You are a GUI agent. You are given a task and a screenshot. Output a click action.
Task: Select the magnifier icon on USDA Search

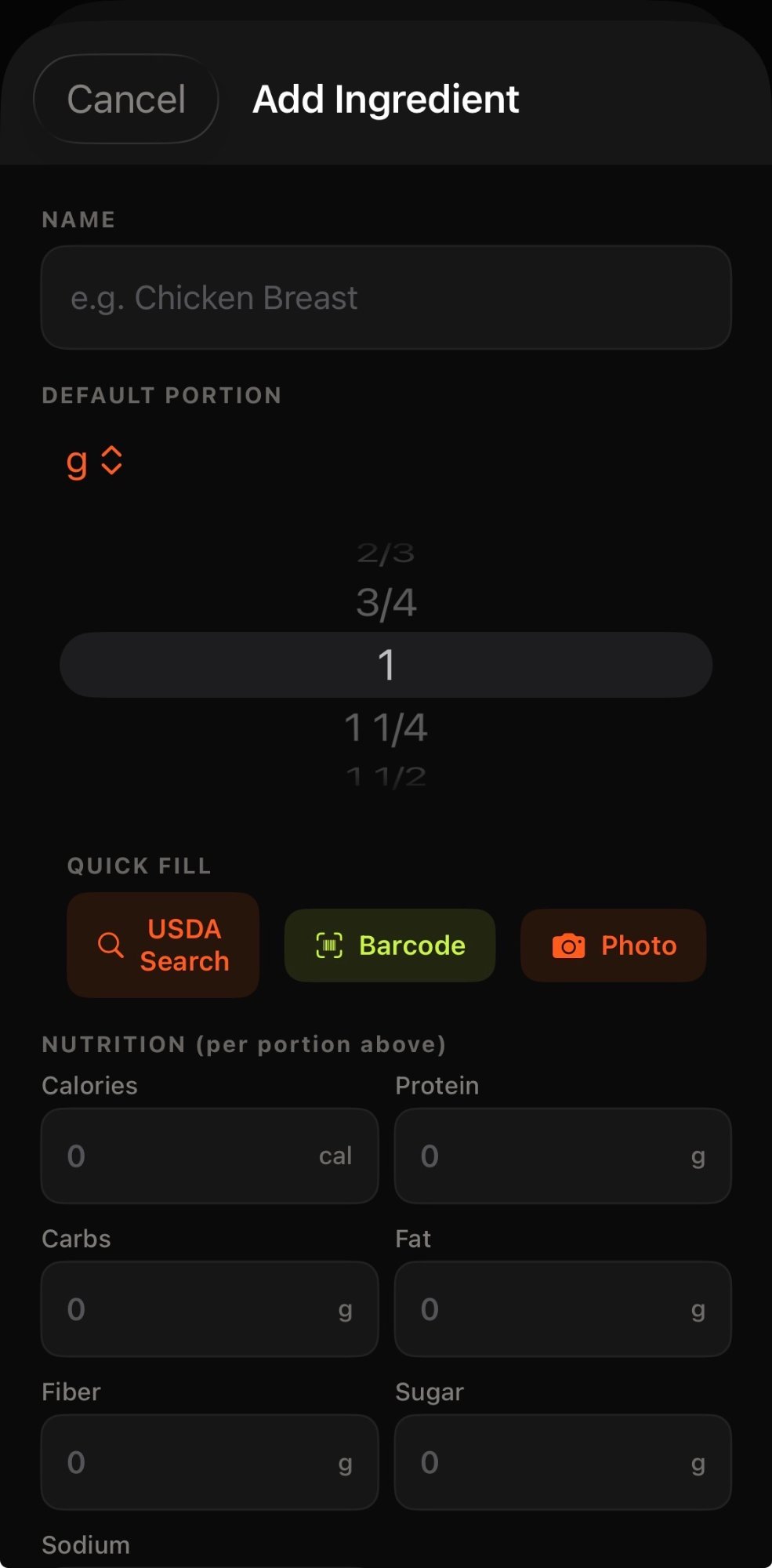(x=110, y=946)
